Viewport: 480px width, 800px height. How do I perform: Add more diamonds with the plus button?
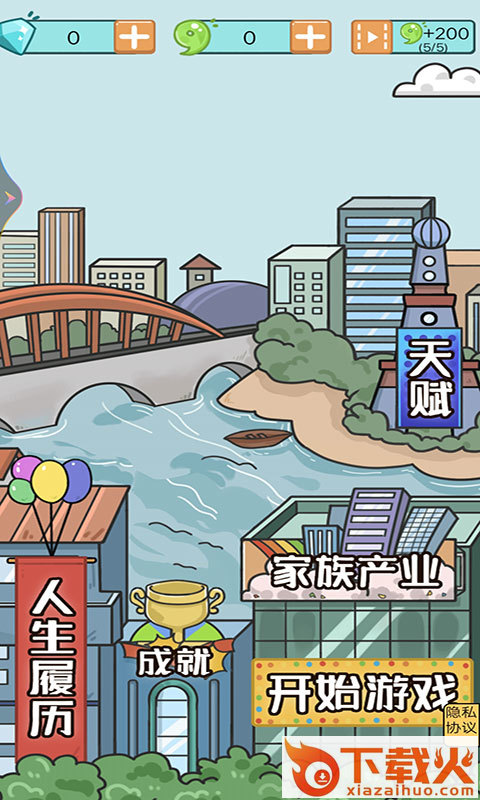point(134,37)
